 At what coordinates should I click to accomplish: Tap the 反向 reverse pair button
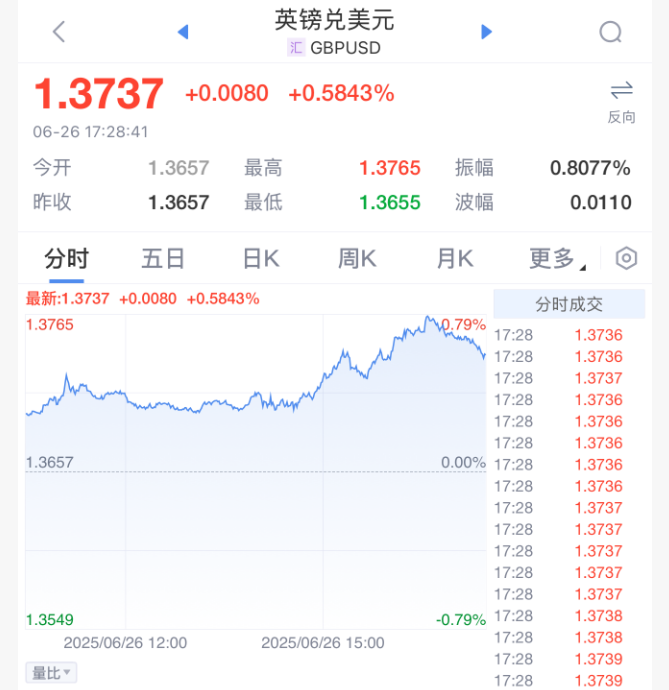[621, 100]
